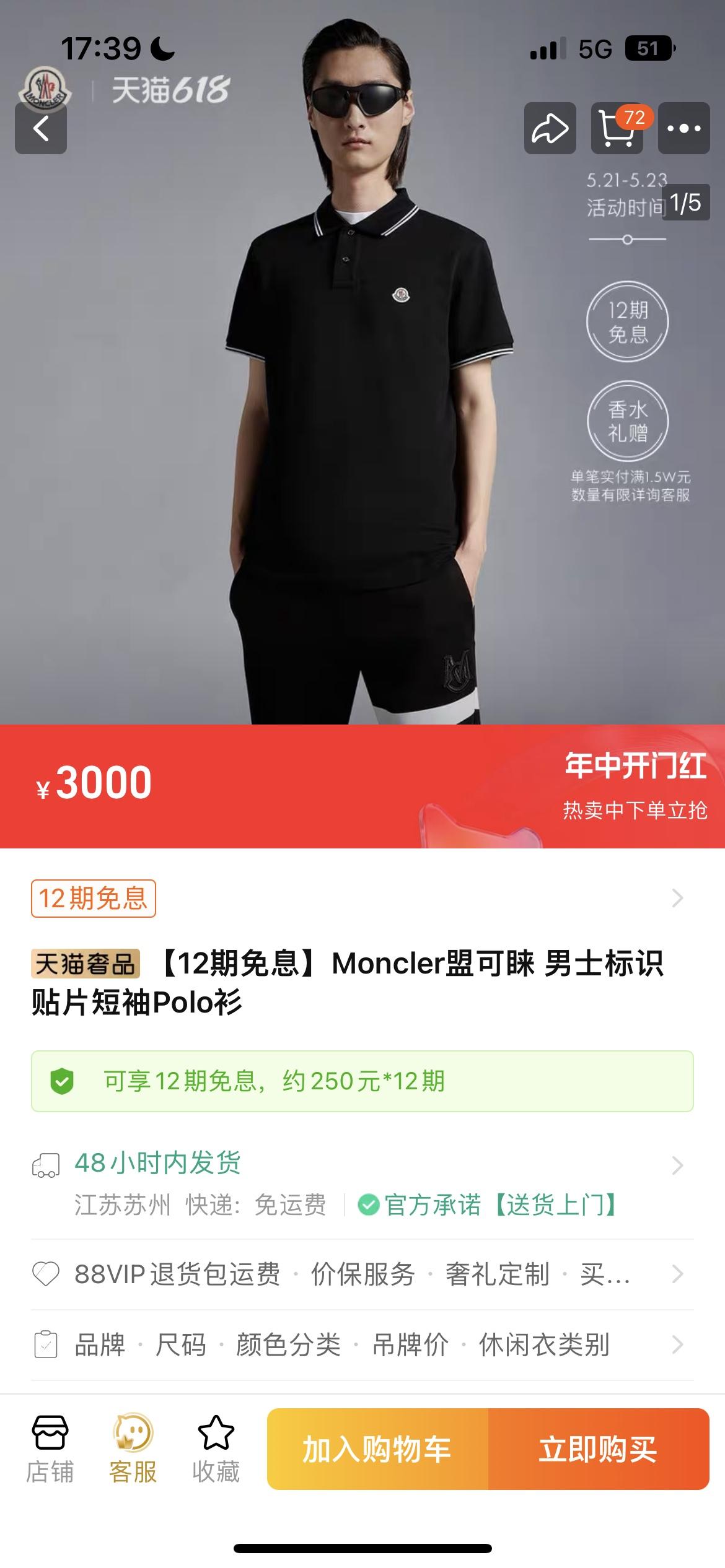725x1568 pixels.
Task: Buy now with 立即购买
Action: pyautogui.click(x=598, y=1450)
